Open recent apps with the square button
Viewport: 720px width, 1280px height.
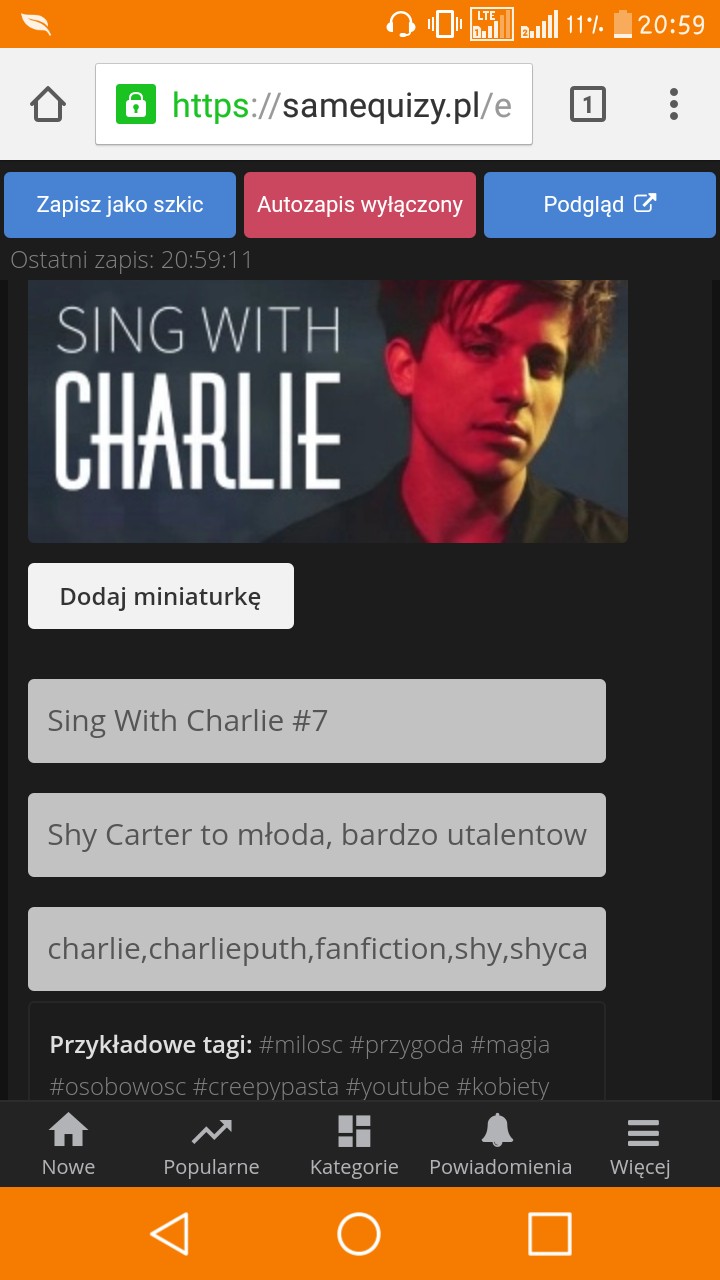coord(549,1233)
